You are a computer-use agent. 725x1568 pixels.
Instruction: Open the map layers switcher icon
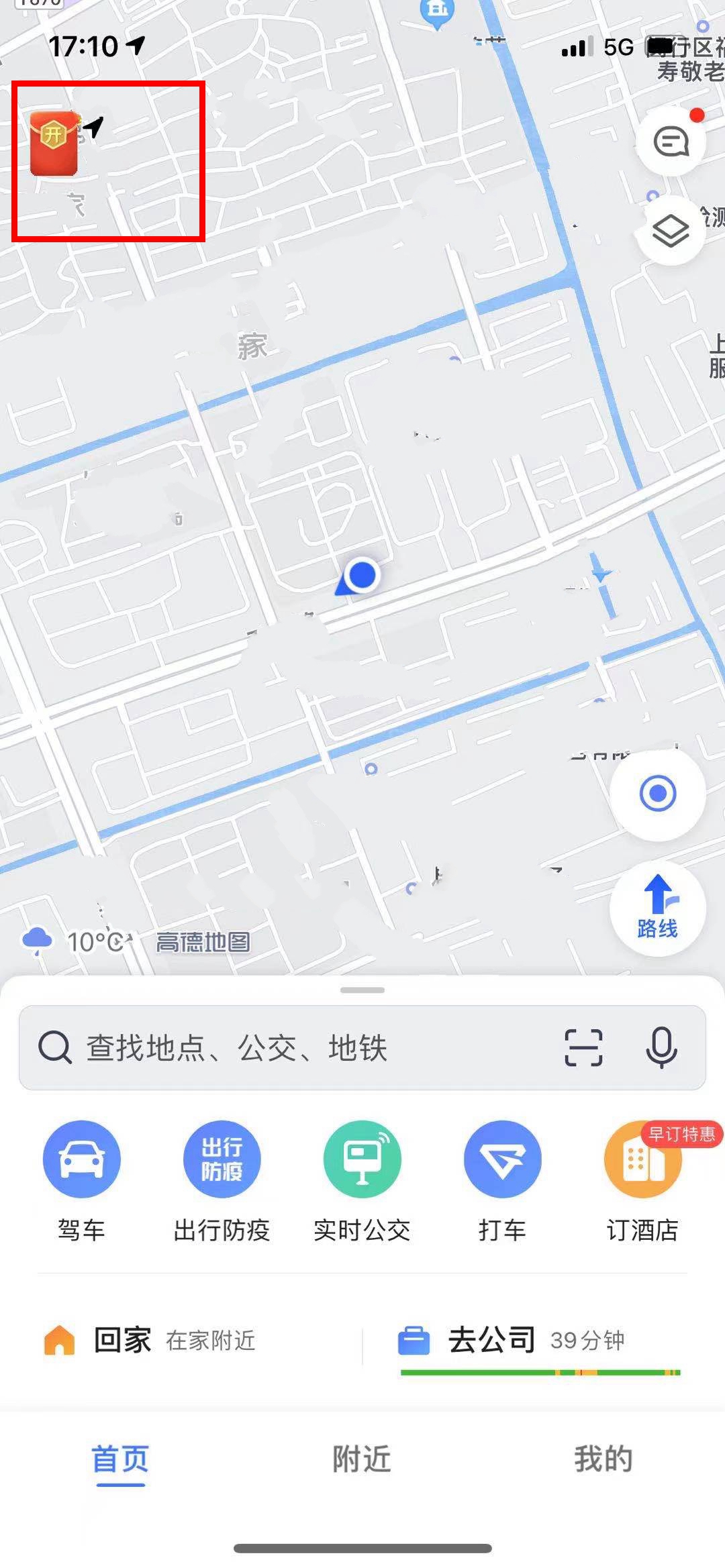(671, 229)
